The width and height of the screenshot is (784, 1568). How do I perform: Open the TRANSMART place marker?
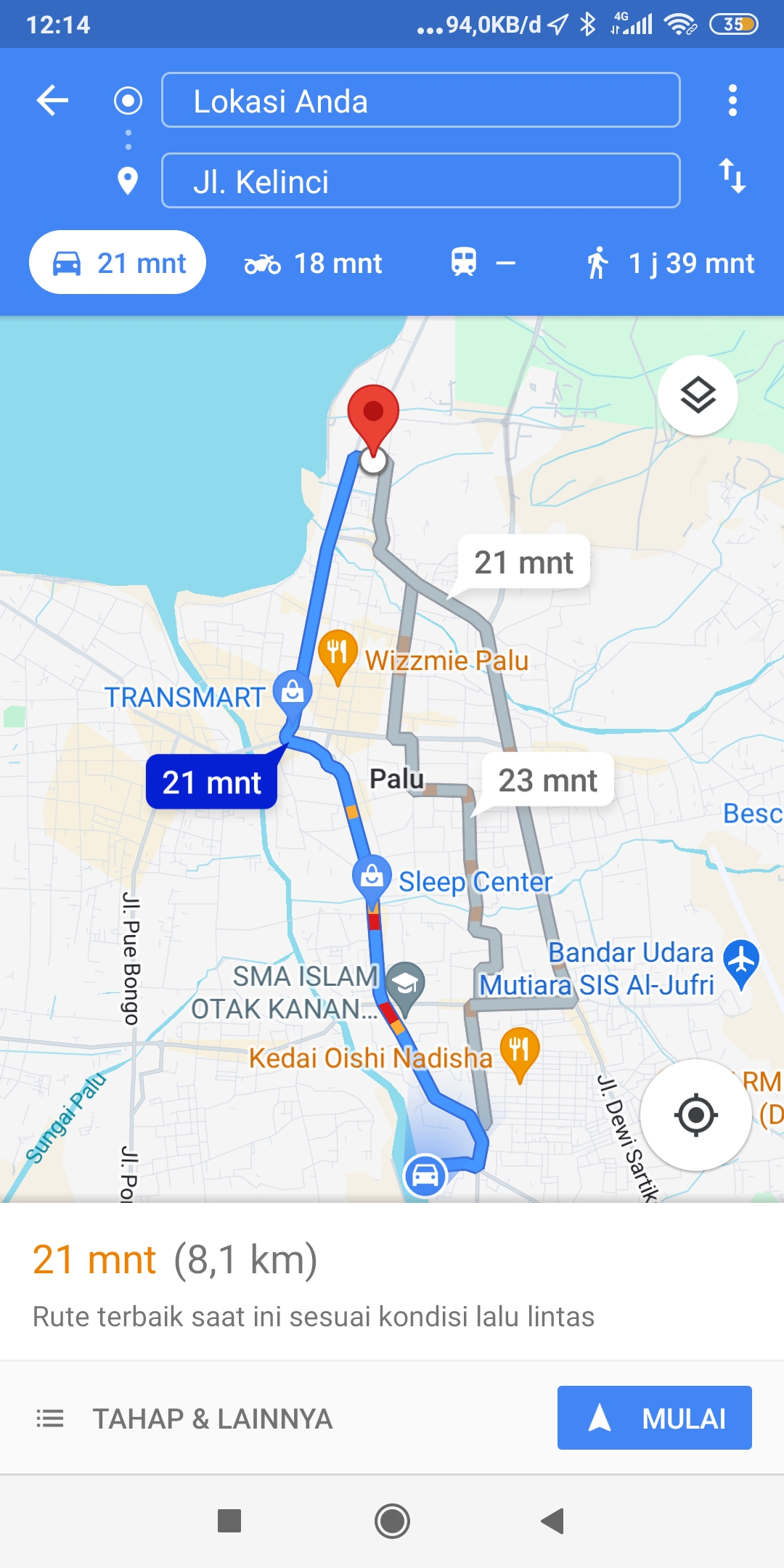click(293, 693)
